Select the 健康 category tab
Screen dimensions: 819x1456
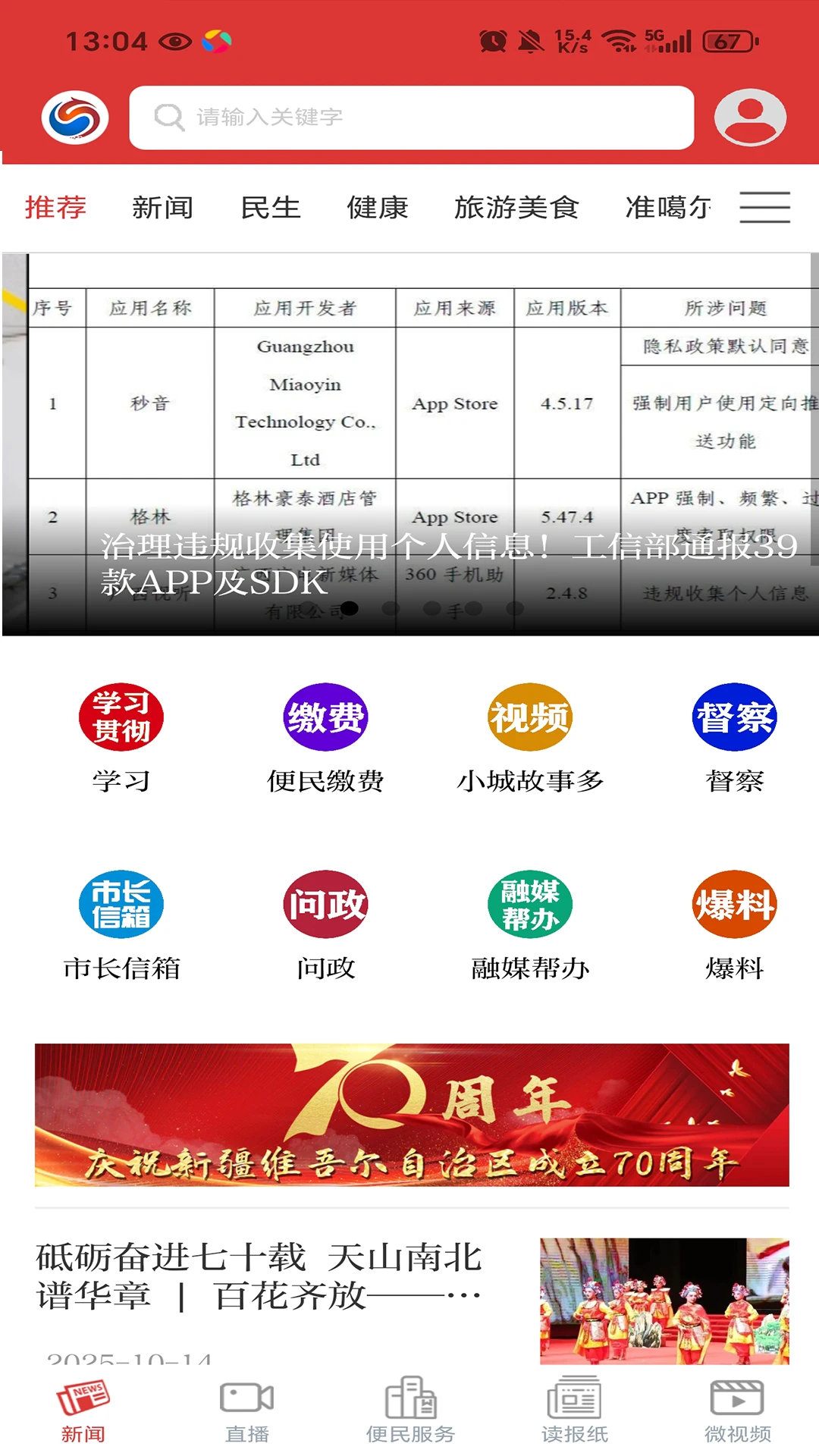378,207
